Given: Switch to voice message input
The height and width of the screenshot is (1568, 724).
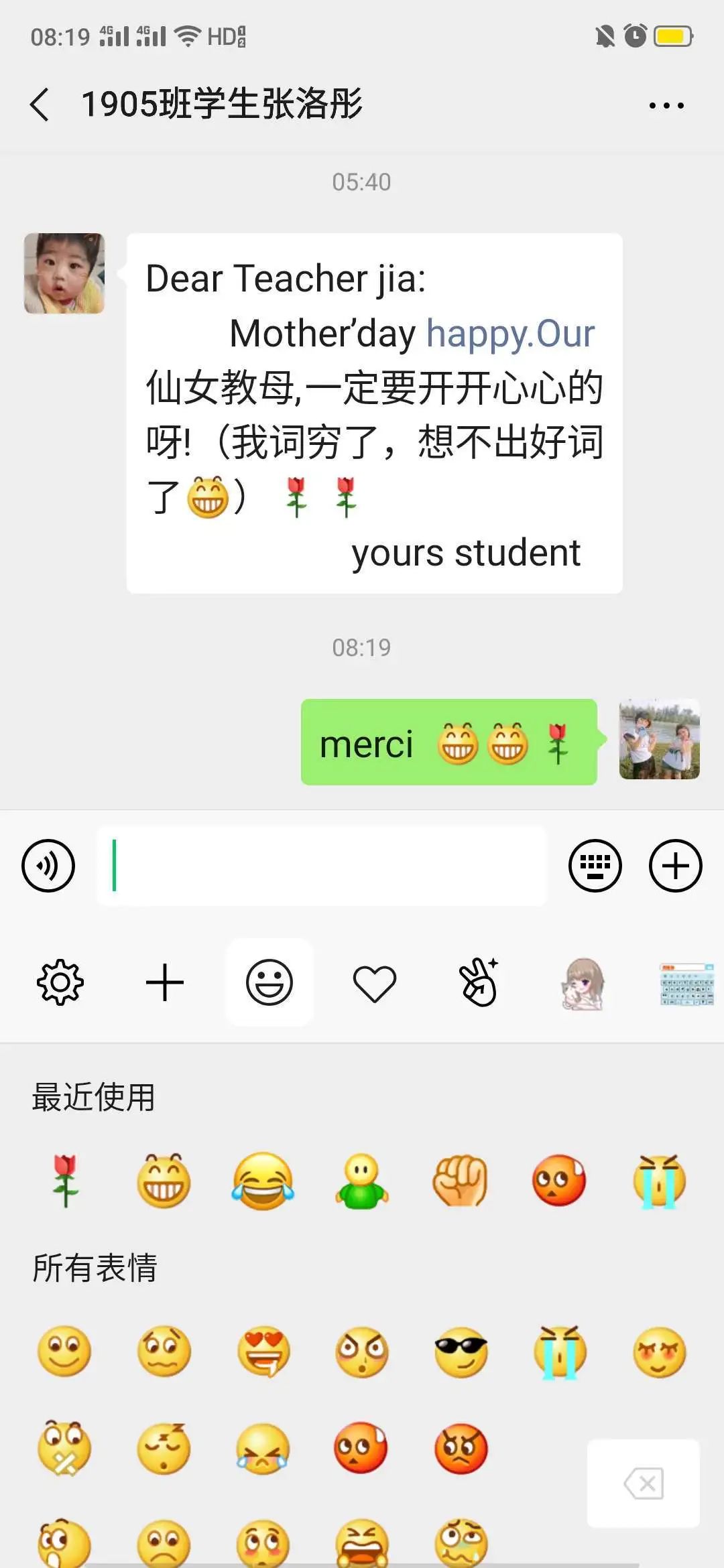Looking at the screenshot, I should pyautogui.click(x=48, y=865).
